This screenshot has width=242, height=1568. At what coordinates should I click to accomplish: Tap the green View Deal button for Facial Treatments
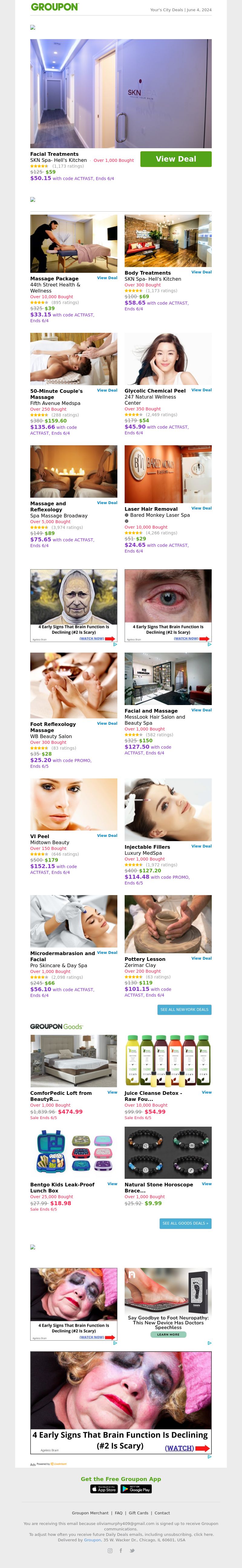176,159
